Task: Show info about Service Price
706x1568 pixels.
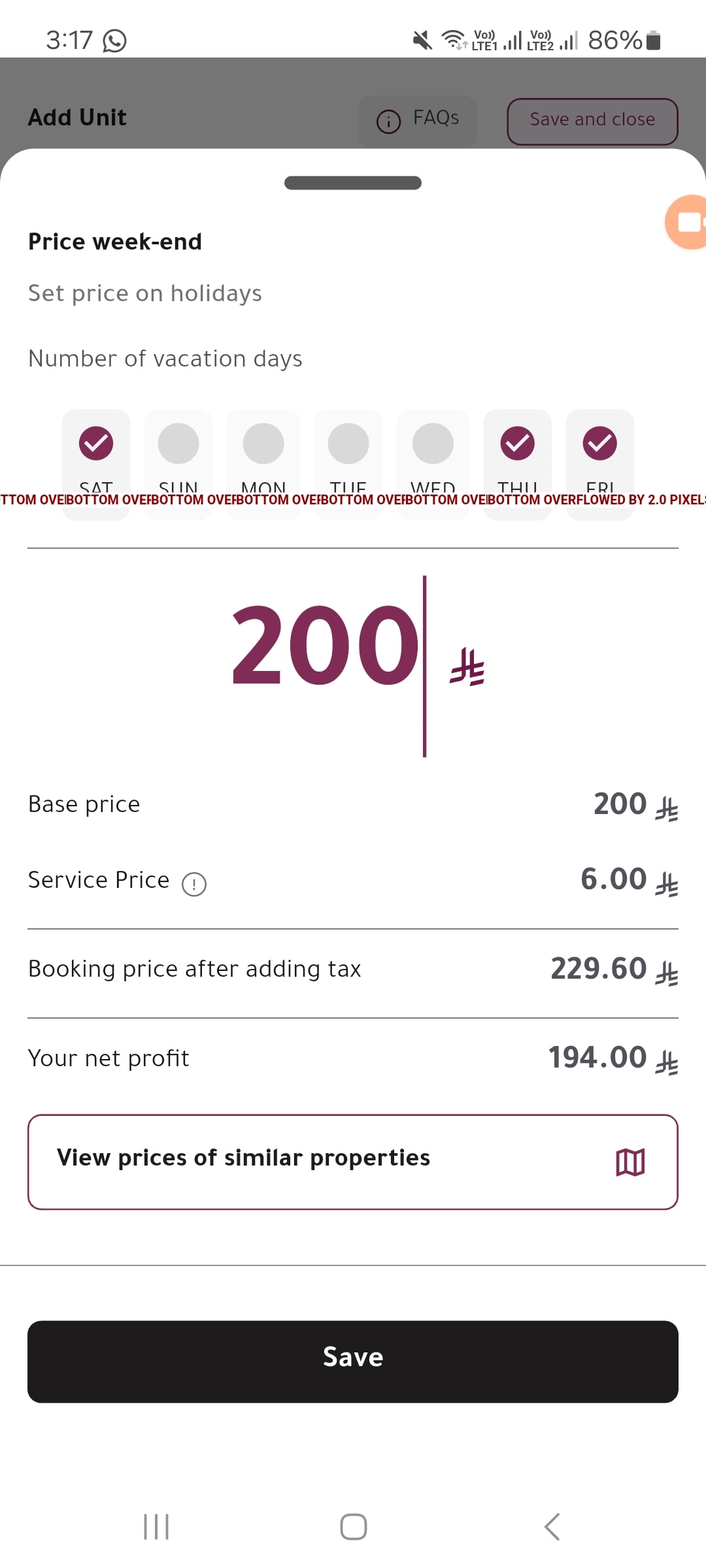Action: pos(194,884)
